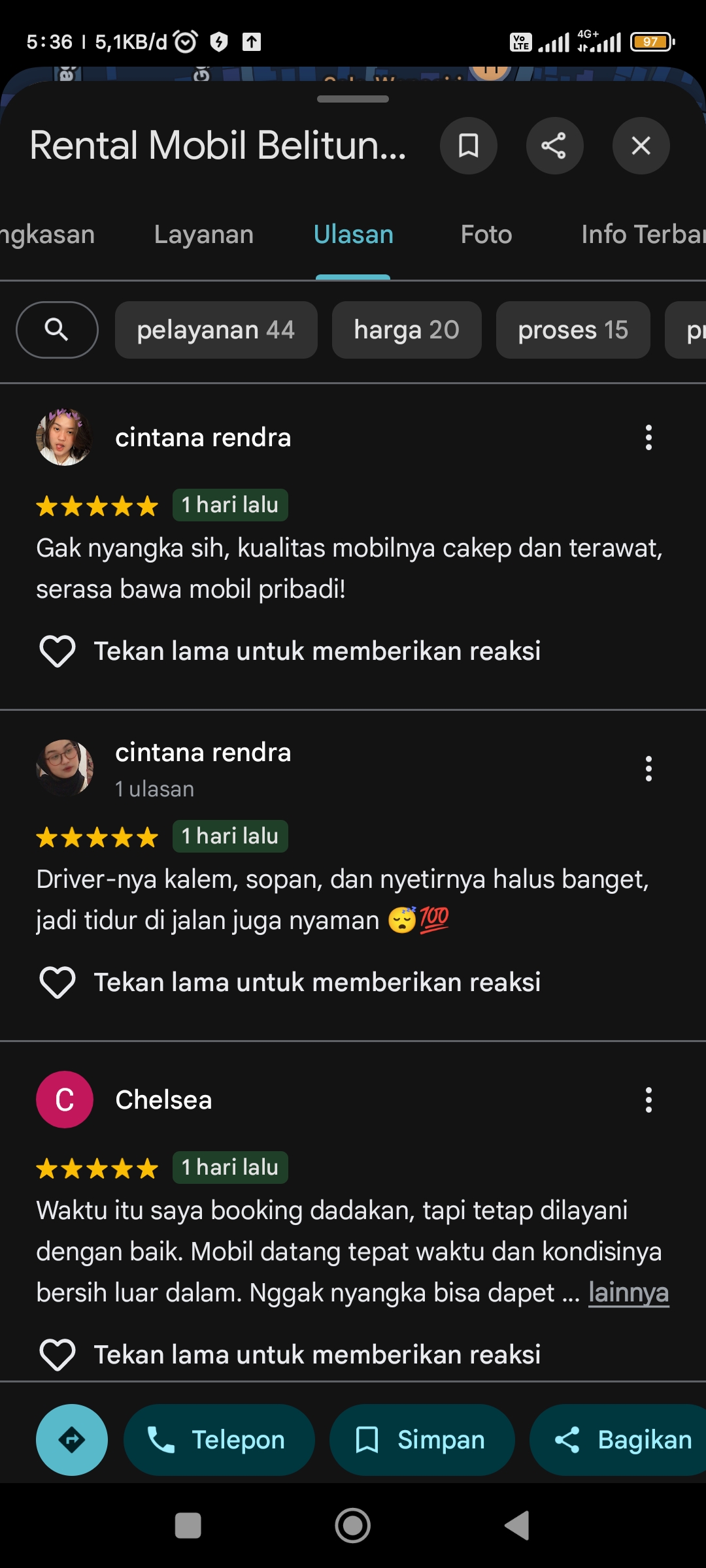Switch to the Foto tab
Viewport: 706px width, 1568px height.
coord(486,235)
